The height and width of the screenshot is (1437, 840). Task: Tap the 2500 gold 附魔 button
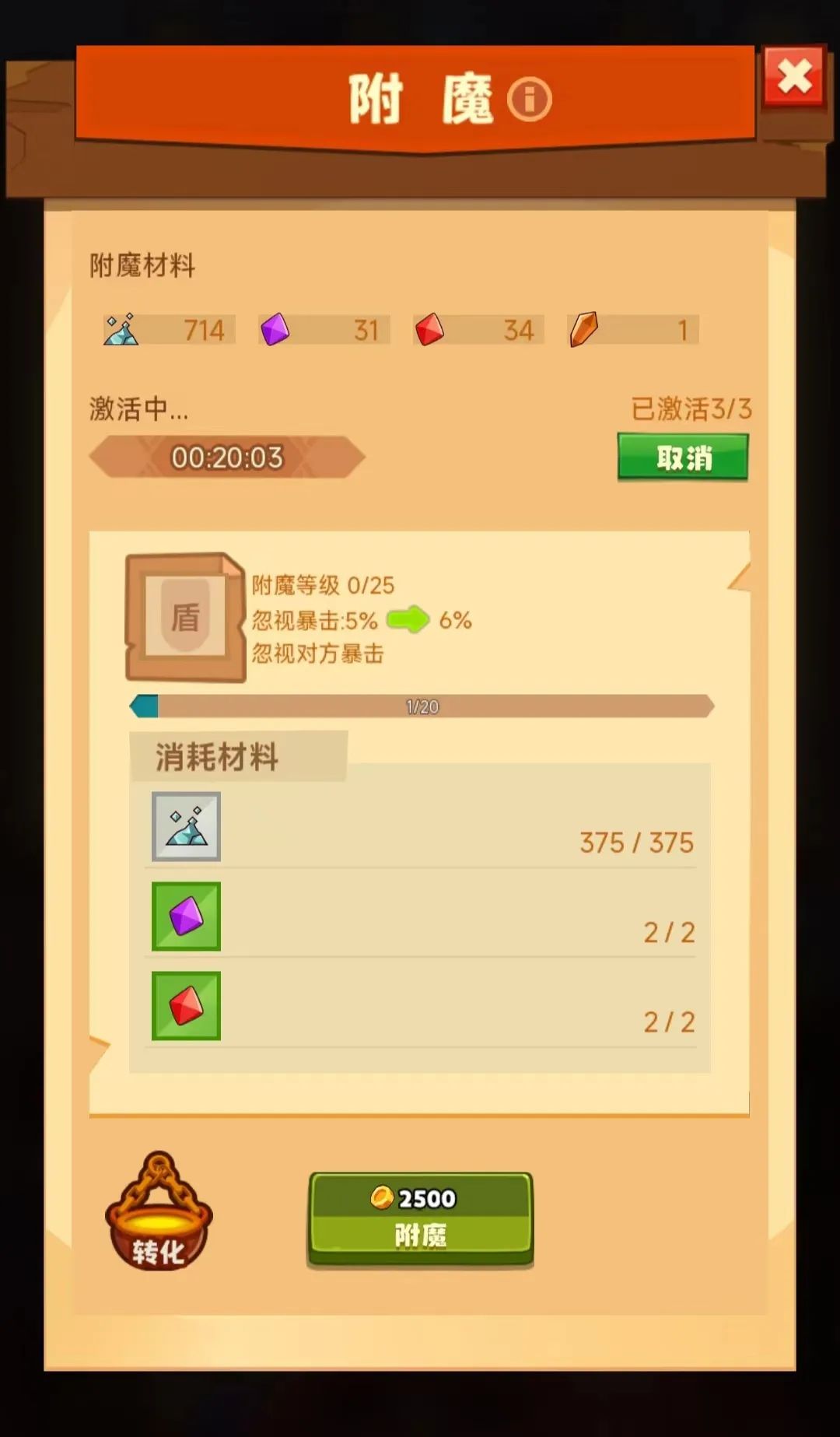click(420, 1218)
